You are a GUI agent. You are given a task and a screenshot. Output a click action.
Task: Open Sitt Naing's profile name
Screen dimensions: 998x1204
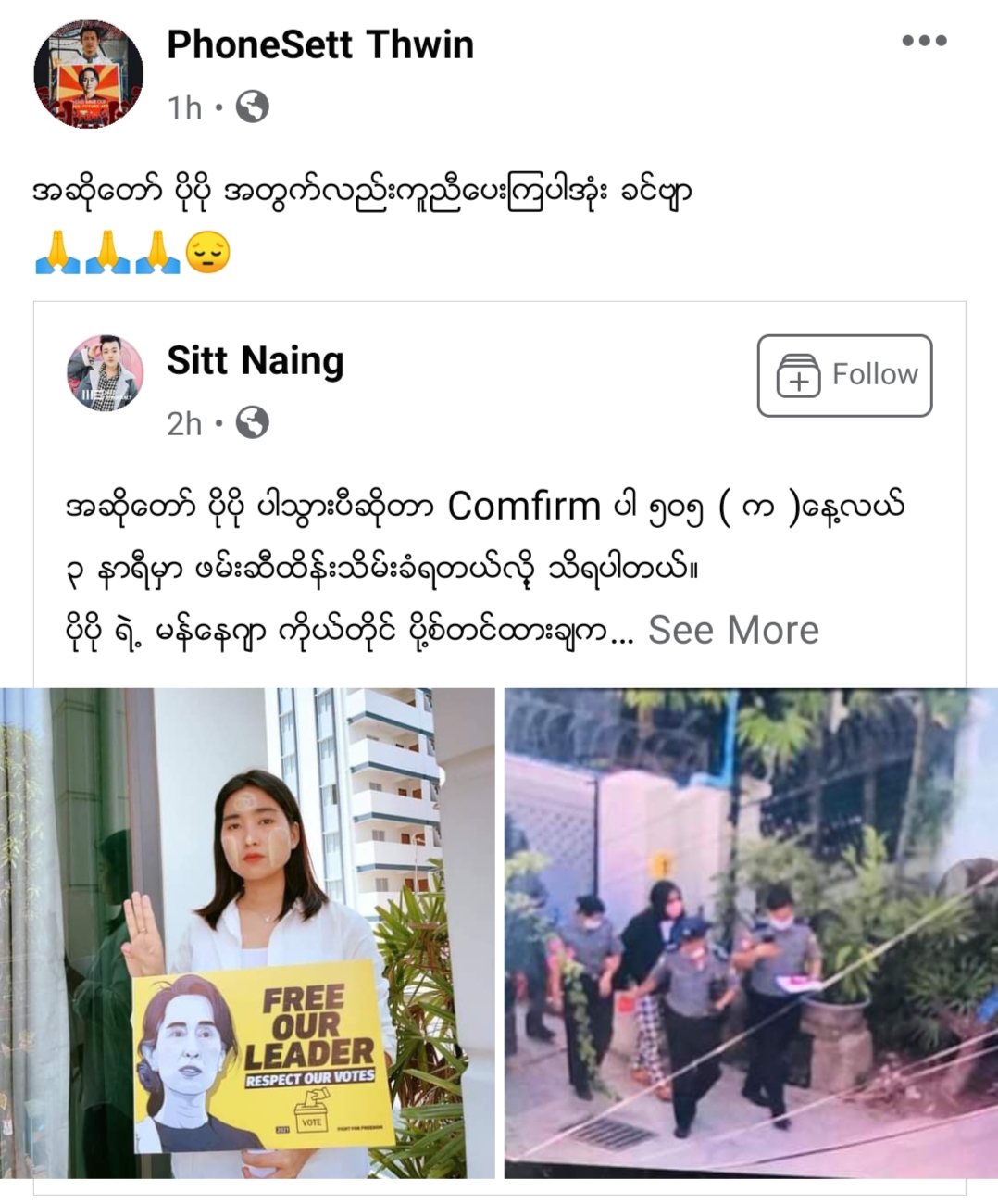(255, 360)
